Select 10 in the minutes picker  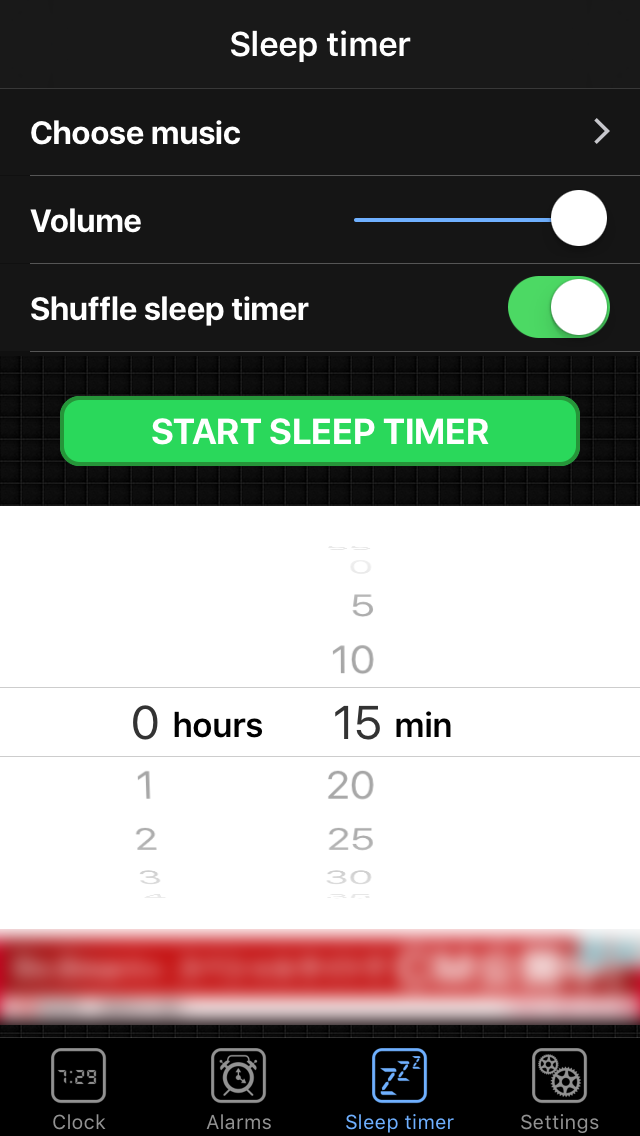352,659
